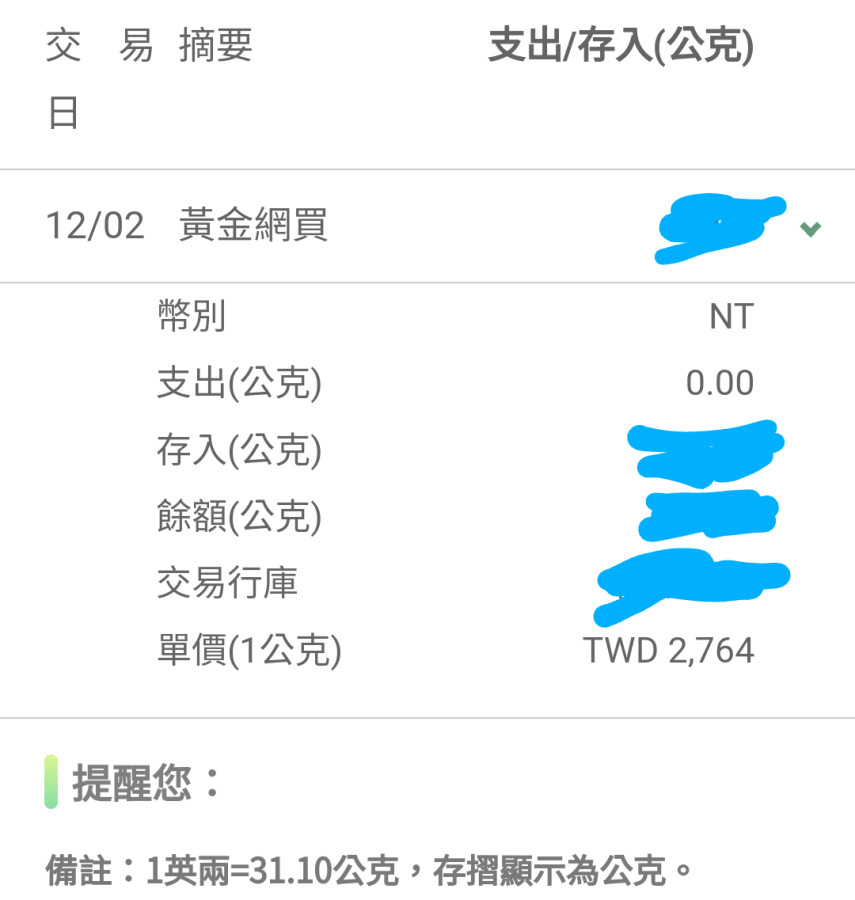This screenshot has height=900, width=855.
Task: Select the 支出/存入(公克) column header
Action: click(620, 45)
